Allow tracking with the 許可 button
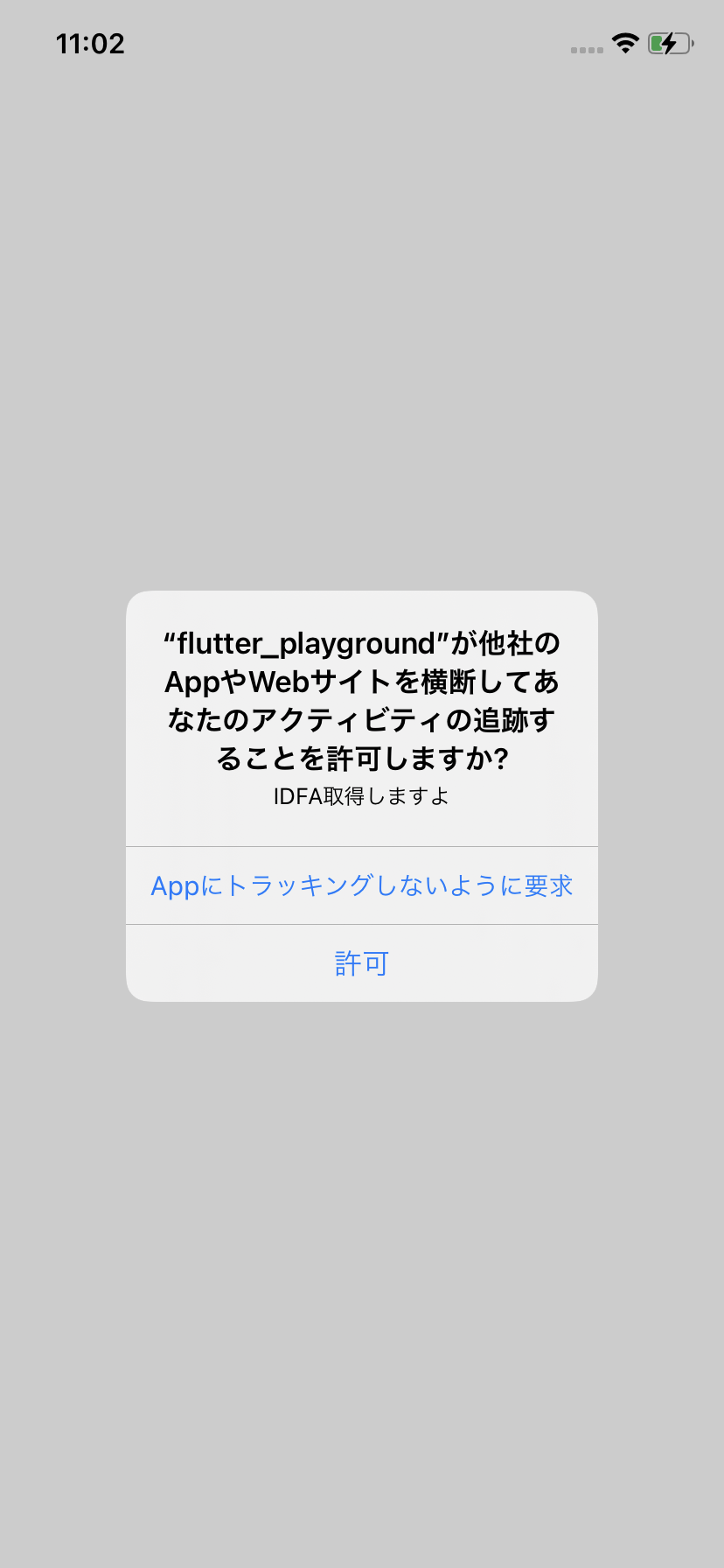Screen dimensions: 724x1568 pos(362,963)
